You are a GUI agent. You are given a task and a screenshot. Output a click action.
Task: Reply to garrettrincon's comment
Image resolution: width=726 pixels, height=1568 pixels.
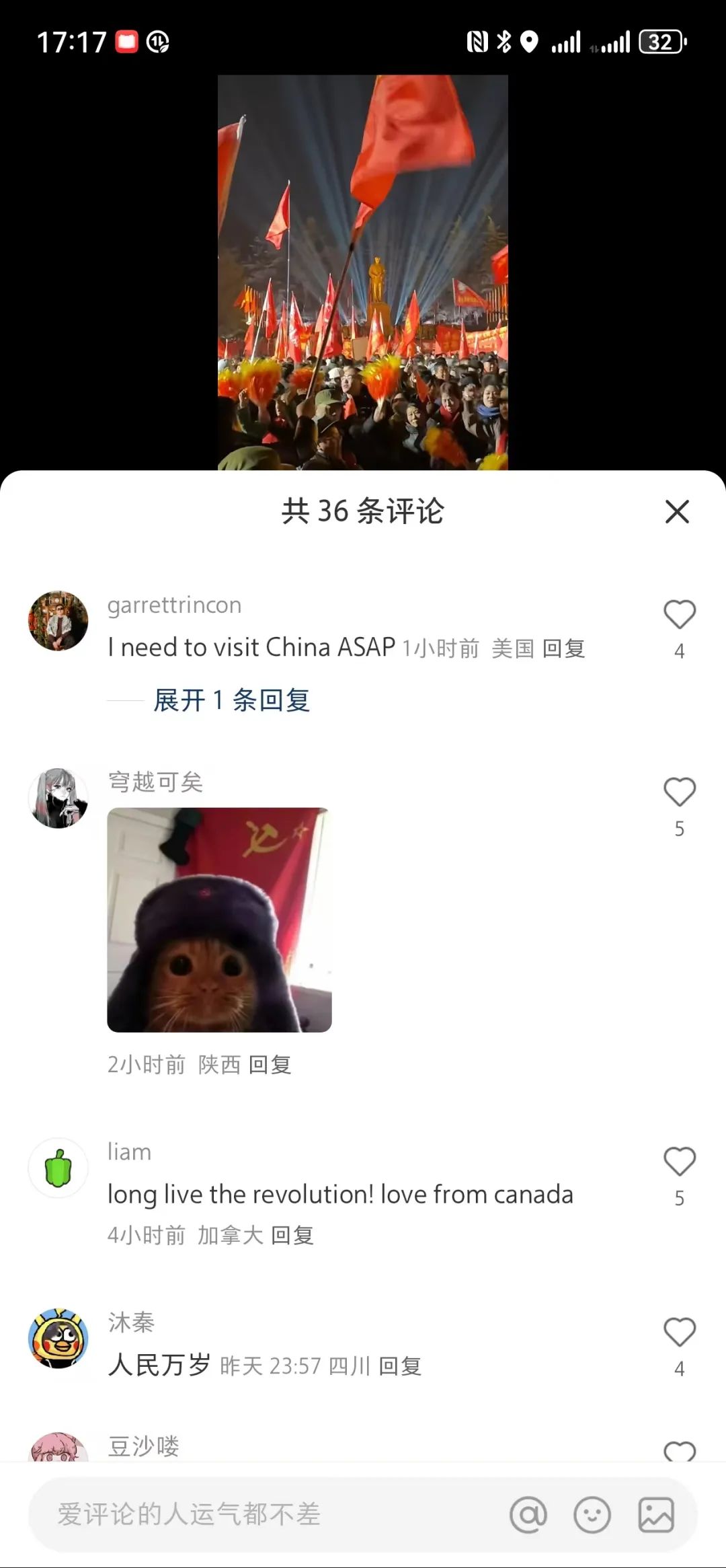coord(563,648)
